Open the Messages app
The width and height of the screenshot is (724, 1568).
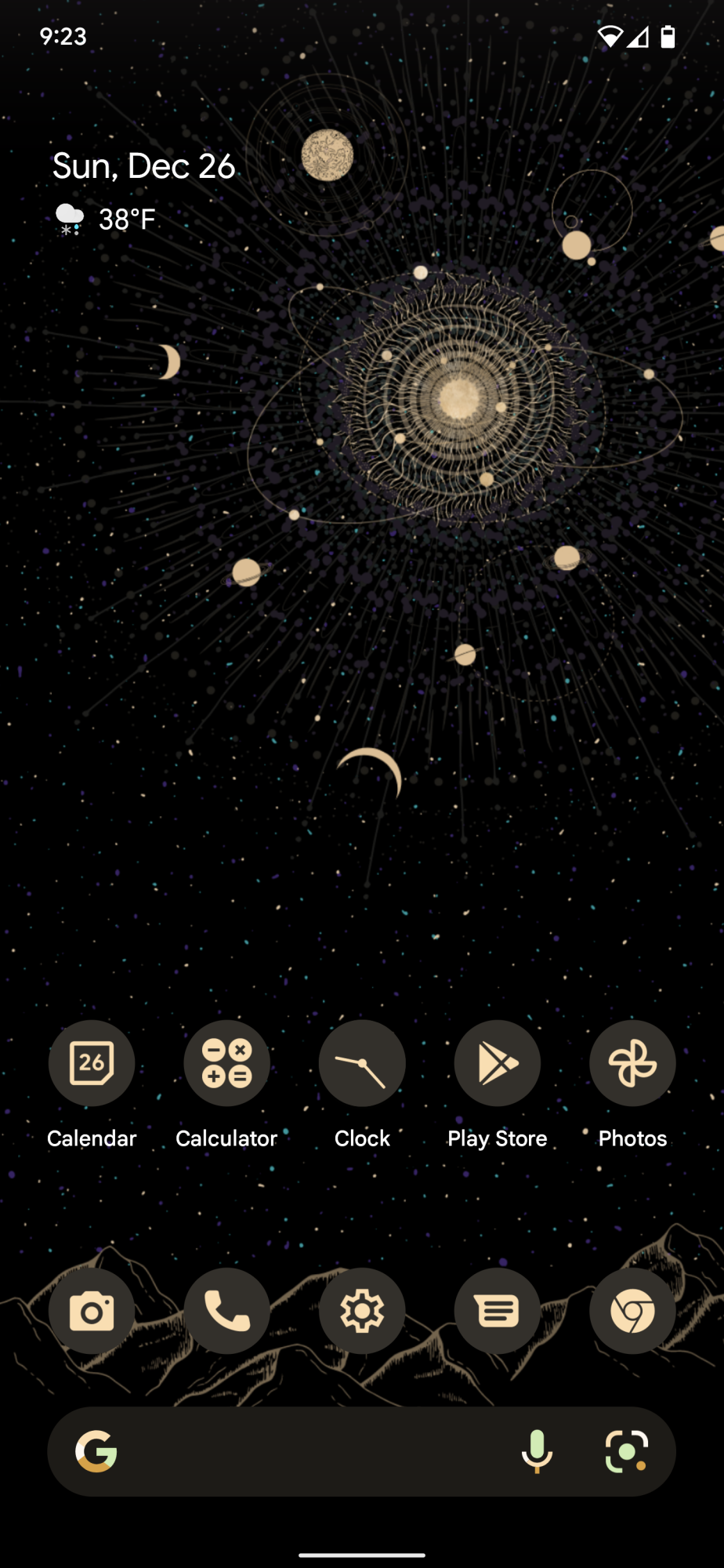(498, 1311)
